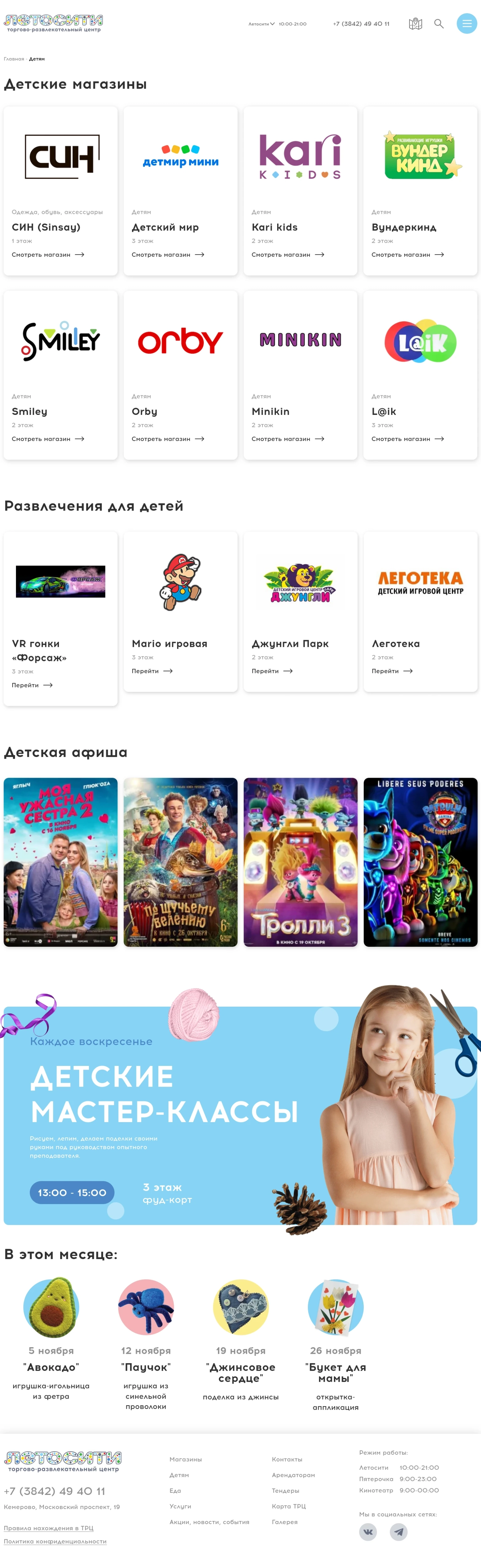Open the Леготека entertainment card
Image resolution: width=481 pixels, height=1568 pixels.
click(x=420, y=611)
